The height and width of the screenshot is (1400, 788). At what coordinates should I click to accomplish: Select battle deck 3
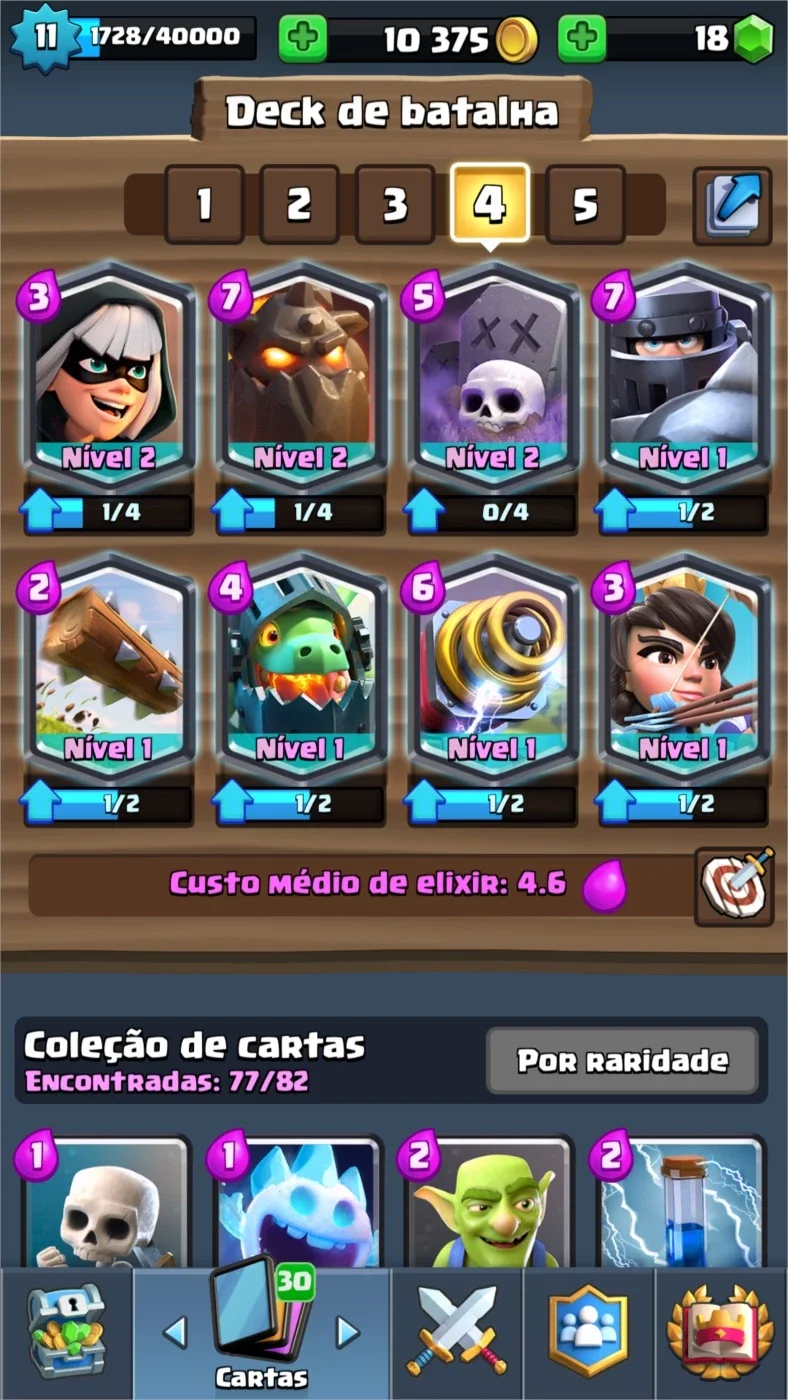point(395,205)
